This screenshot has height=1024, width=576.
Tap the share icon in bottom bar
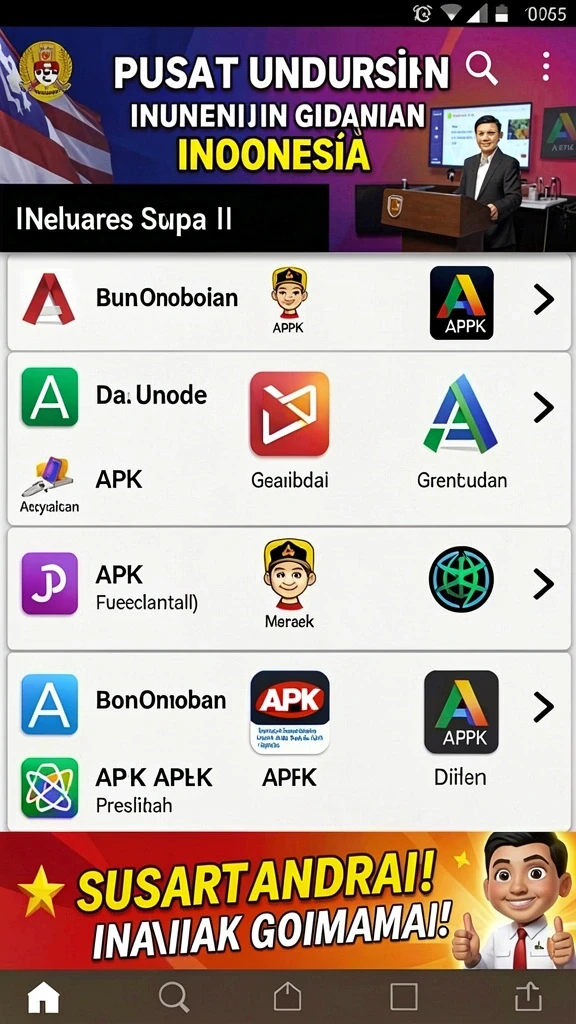click(x=528, y=997)
